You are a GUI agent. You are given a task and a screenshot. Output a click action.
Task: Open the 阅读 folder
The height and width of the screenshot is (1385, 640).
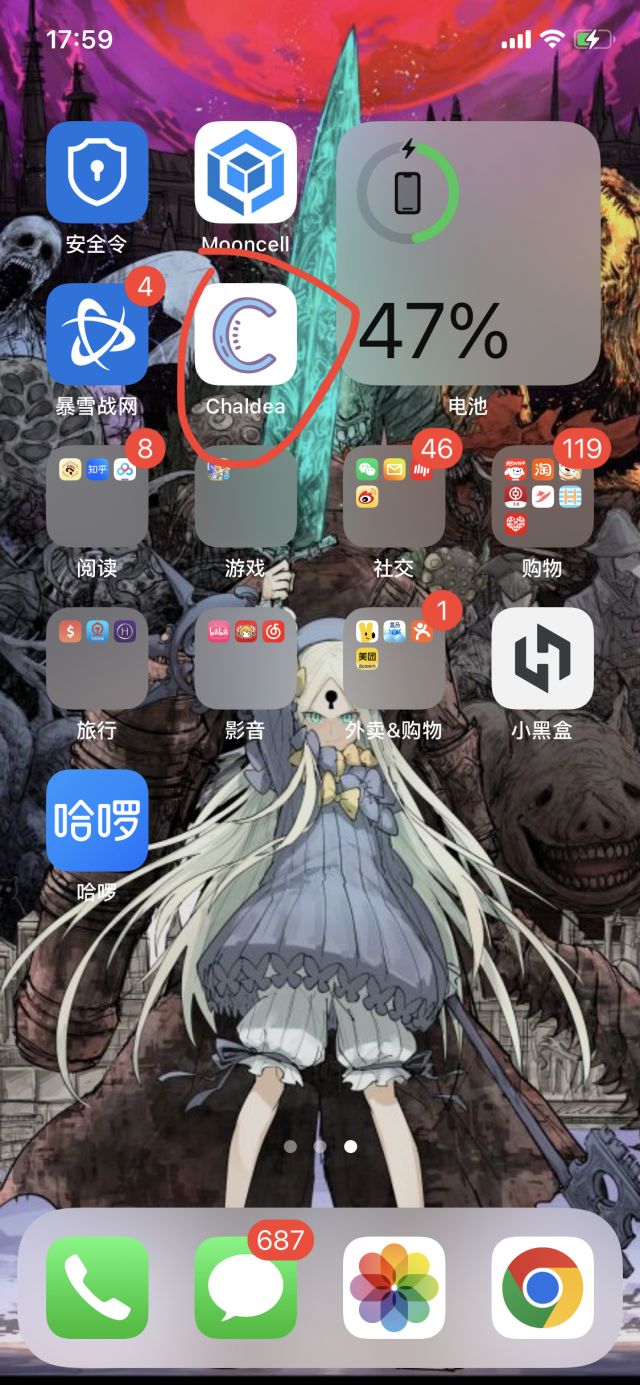click(97, 496)
